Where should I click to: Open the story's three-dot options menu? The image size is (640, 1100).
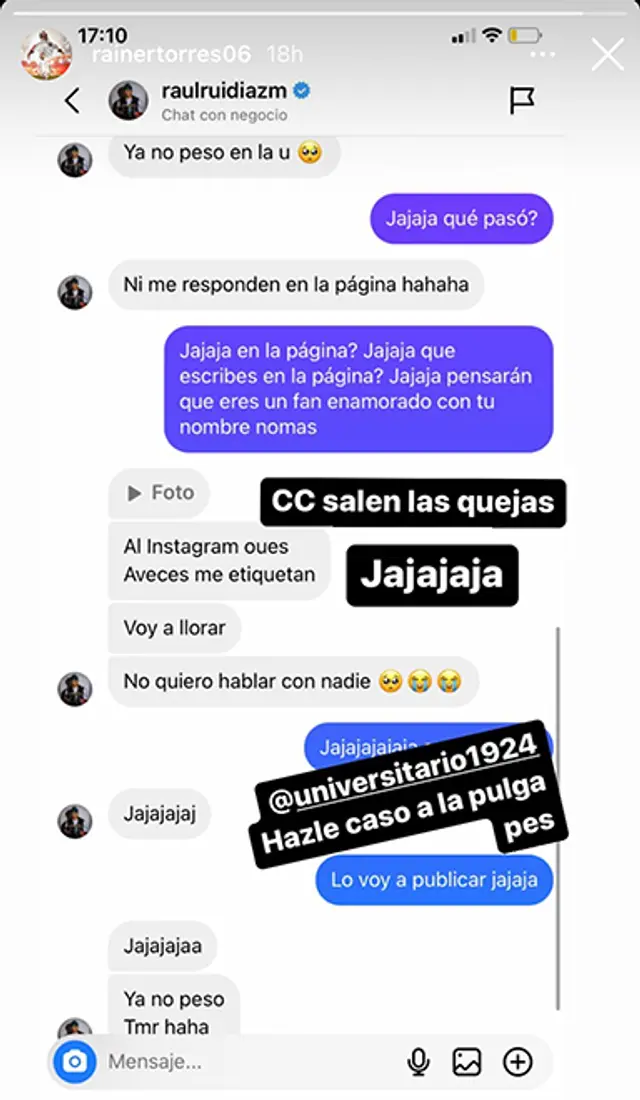point(544,54)
